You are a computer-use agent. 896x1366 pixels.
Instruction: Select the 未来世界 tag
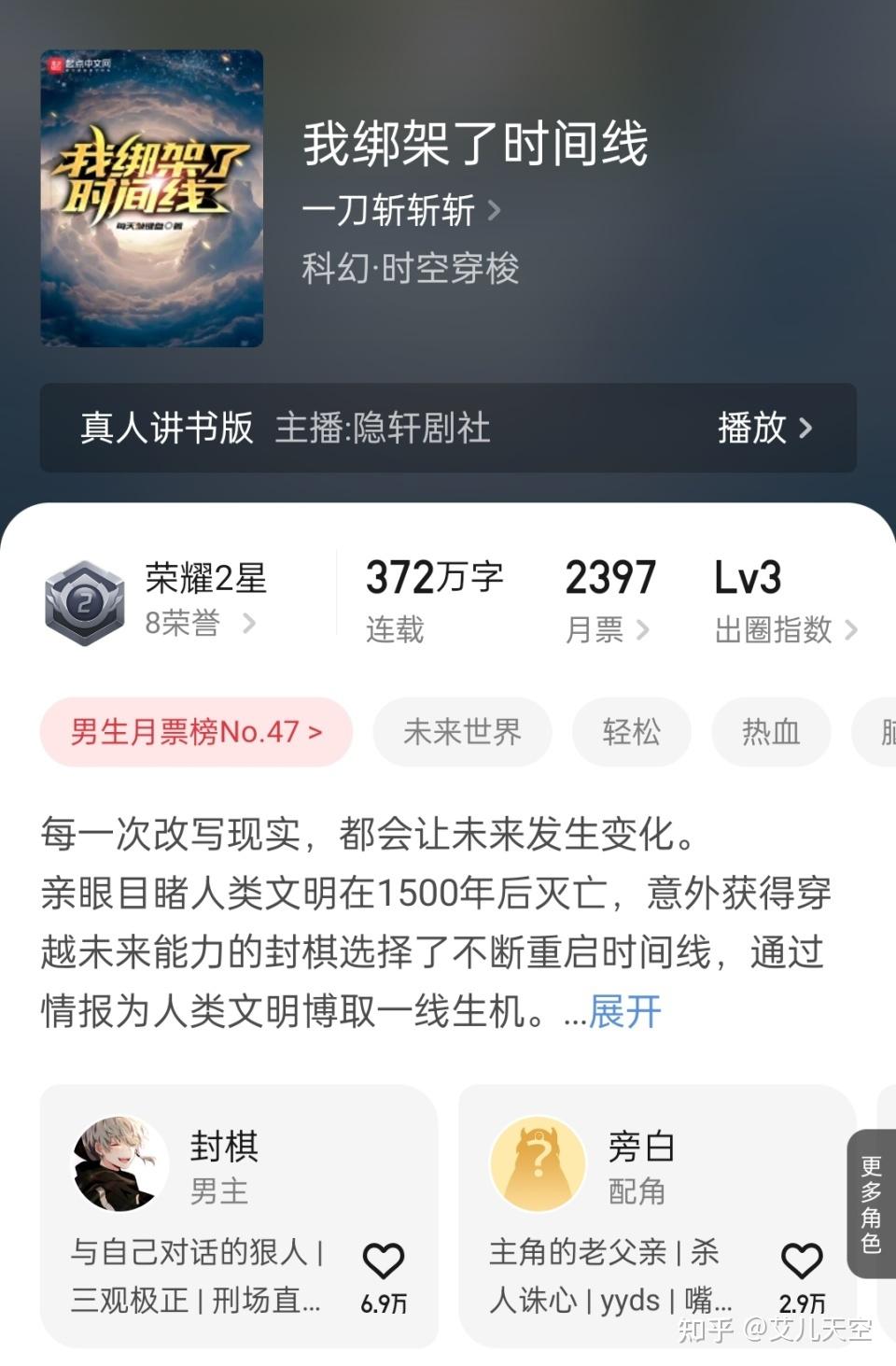click(462, 733)
